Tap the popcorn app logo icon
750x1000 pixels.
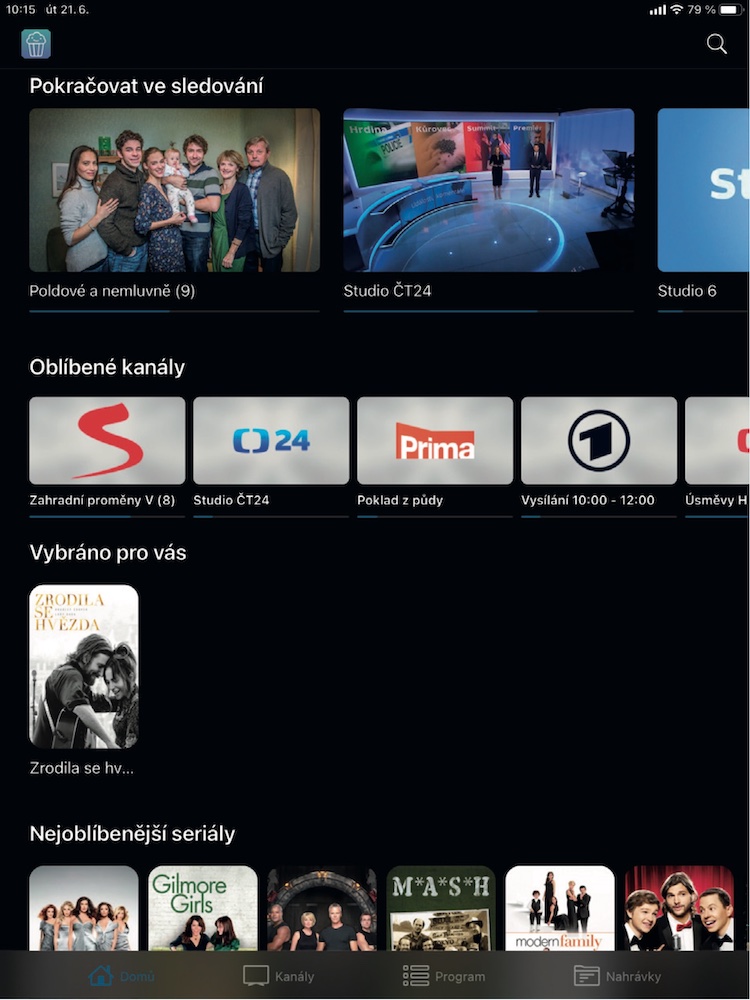pos(36,44)
